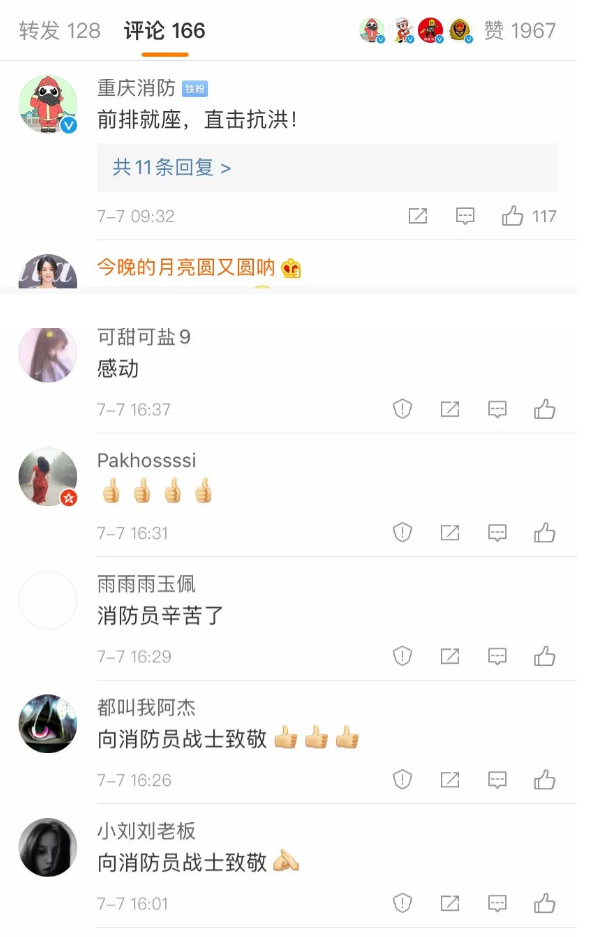Open 重庆消防's profile avatar
The image size is (605, 937).
pyautogui.click(x=48, y=104)
